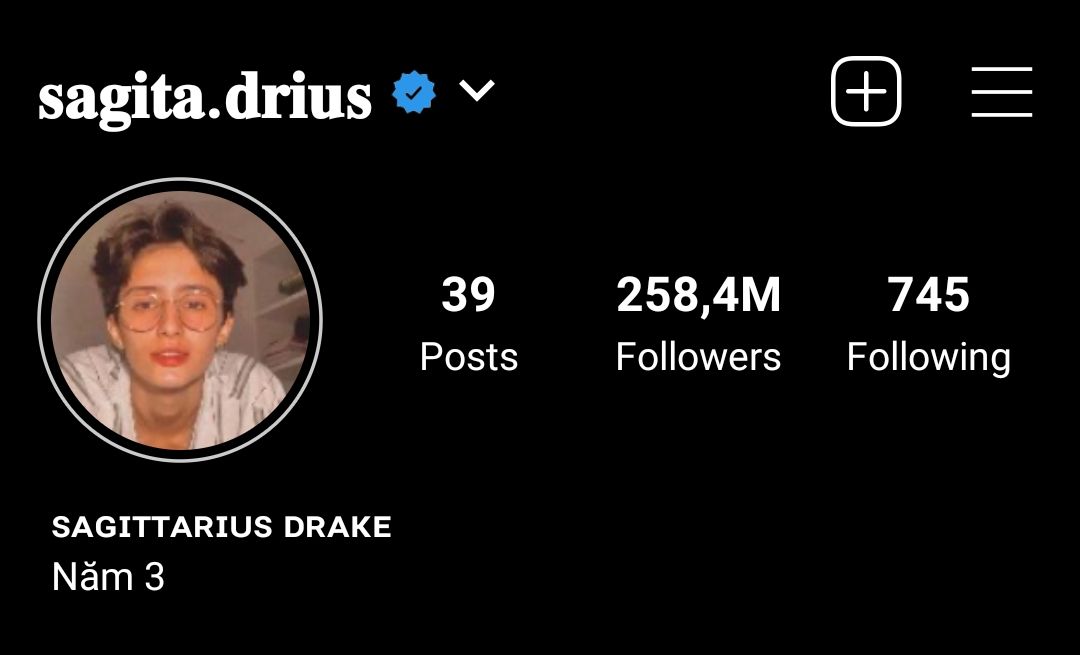Open the hamburger menu
The width and height of the screenshot is (1080, 655).
pyautogui.click(x=1001, y=92)
